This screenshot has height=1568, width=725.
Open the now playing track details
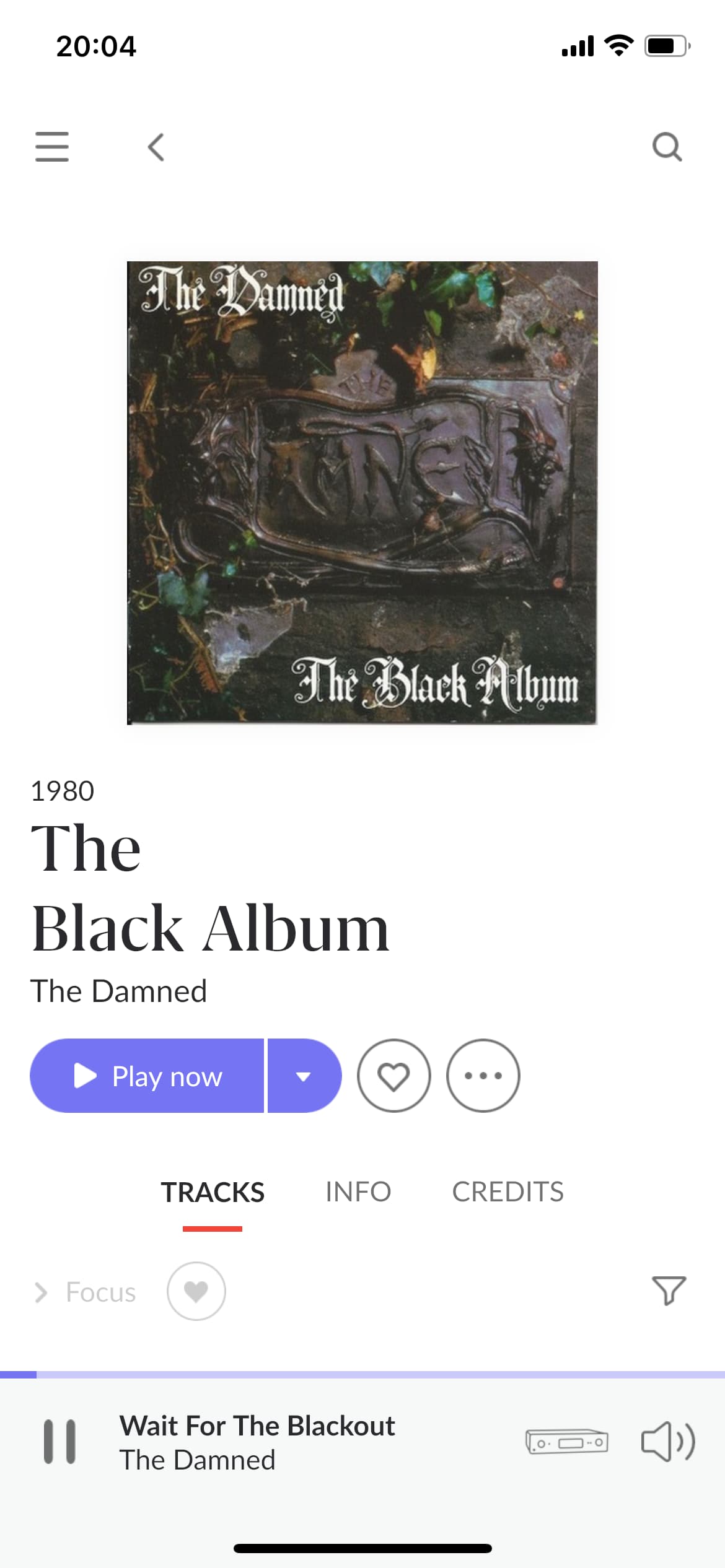click(x=257, y=1442)
